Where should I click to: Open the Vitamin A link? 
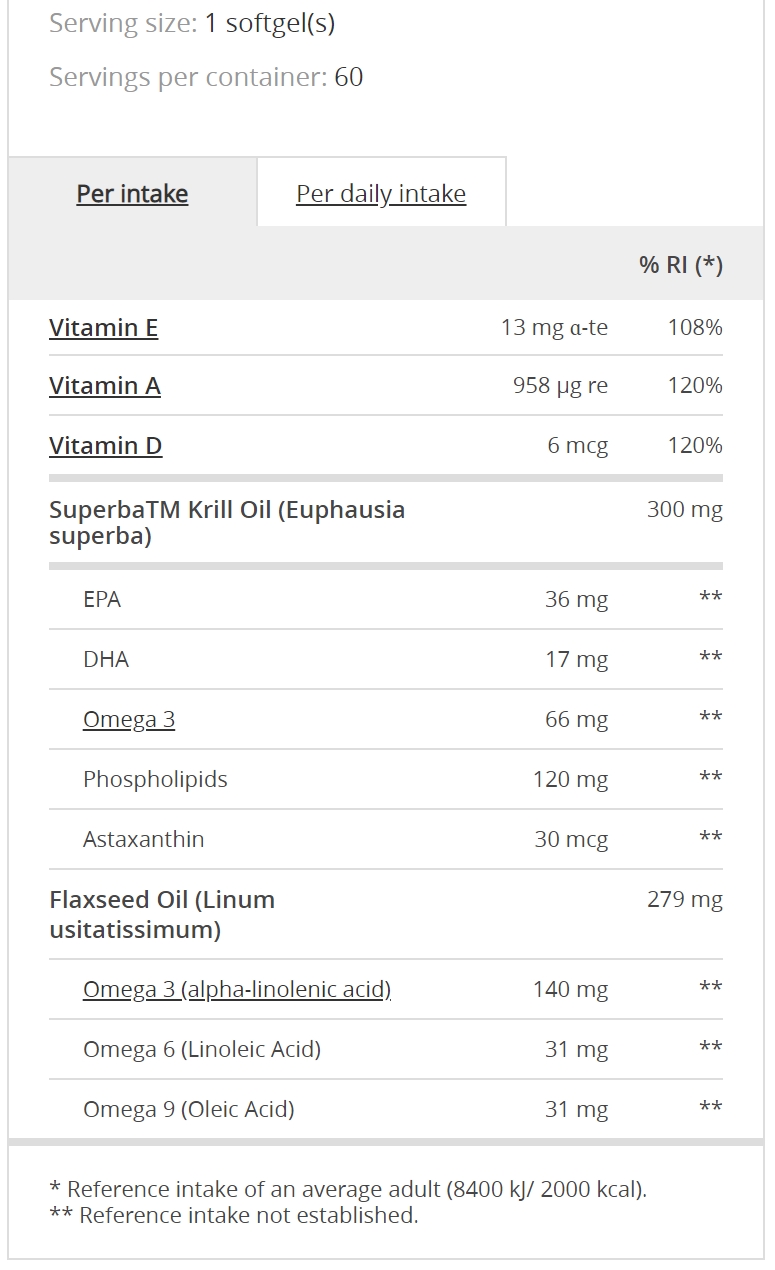click(x=105, y=386)
